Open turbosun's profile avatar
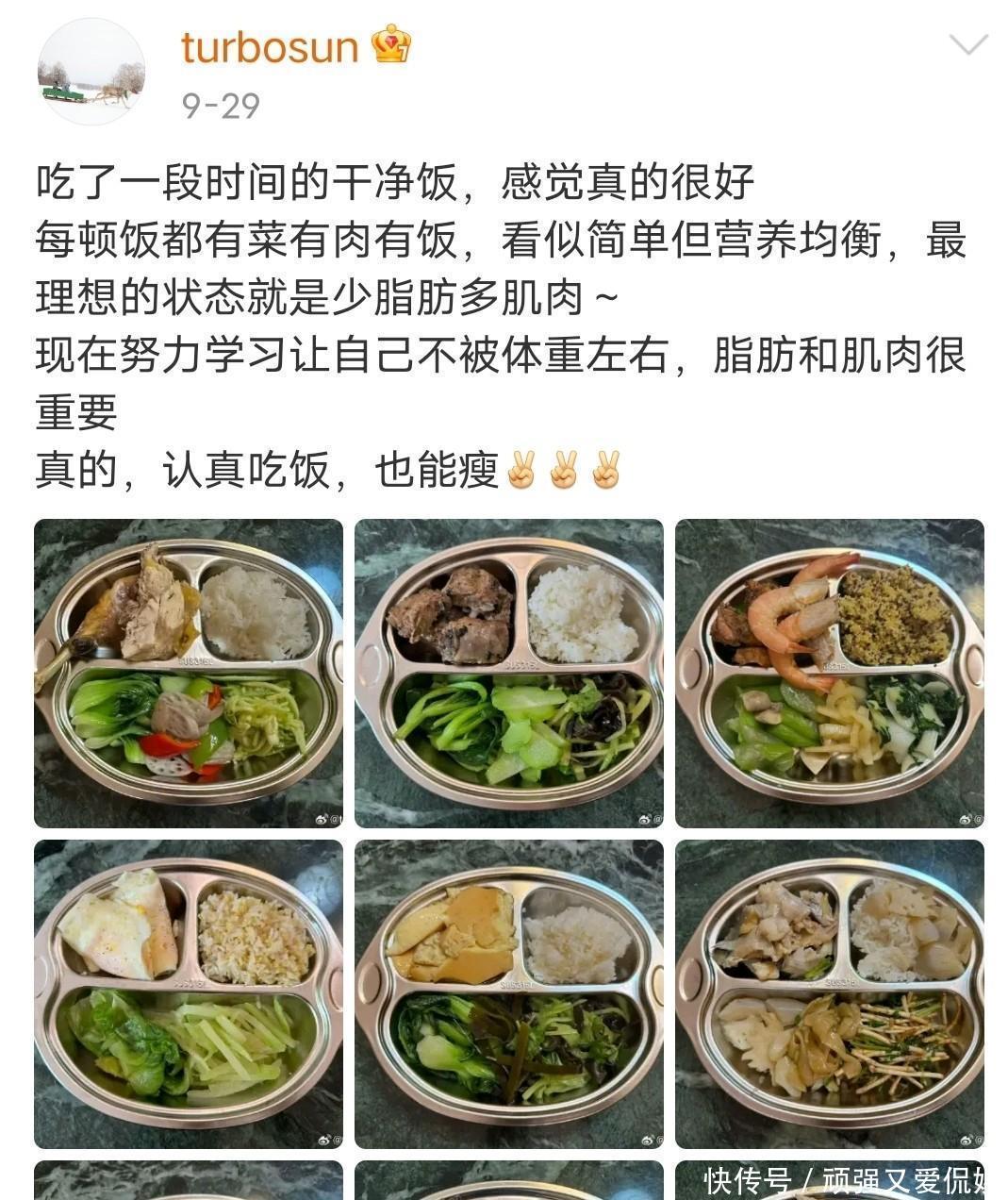This screenshot has height=1200, width=1008. click(91, 72)
